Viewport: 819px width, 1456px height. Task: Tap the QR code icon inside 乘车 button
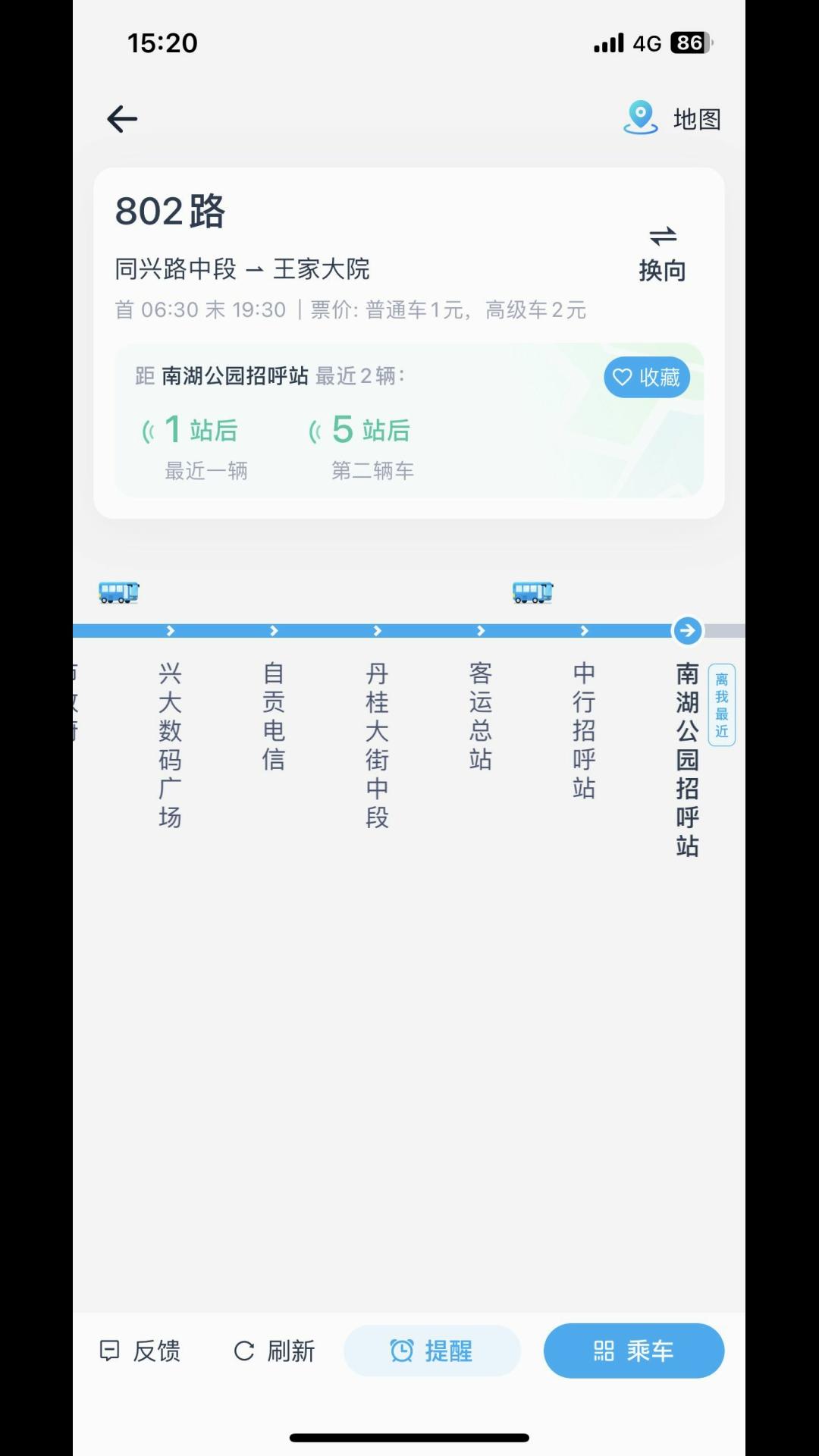point(601,1350)
